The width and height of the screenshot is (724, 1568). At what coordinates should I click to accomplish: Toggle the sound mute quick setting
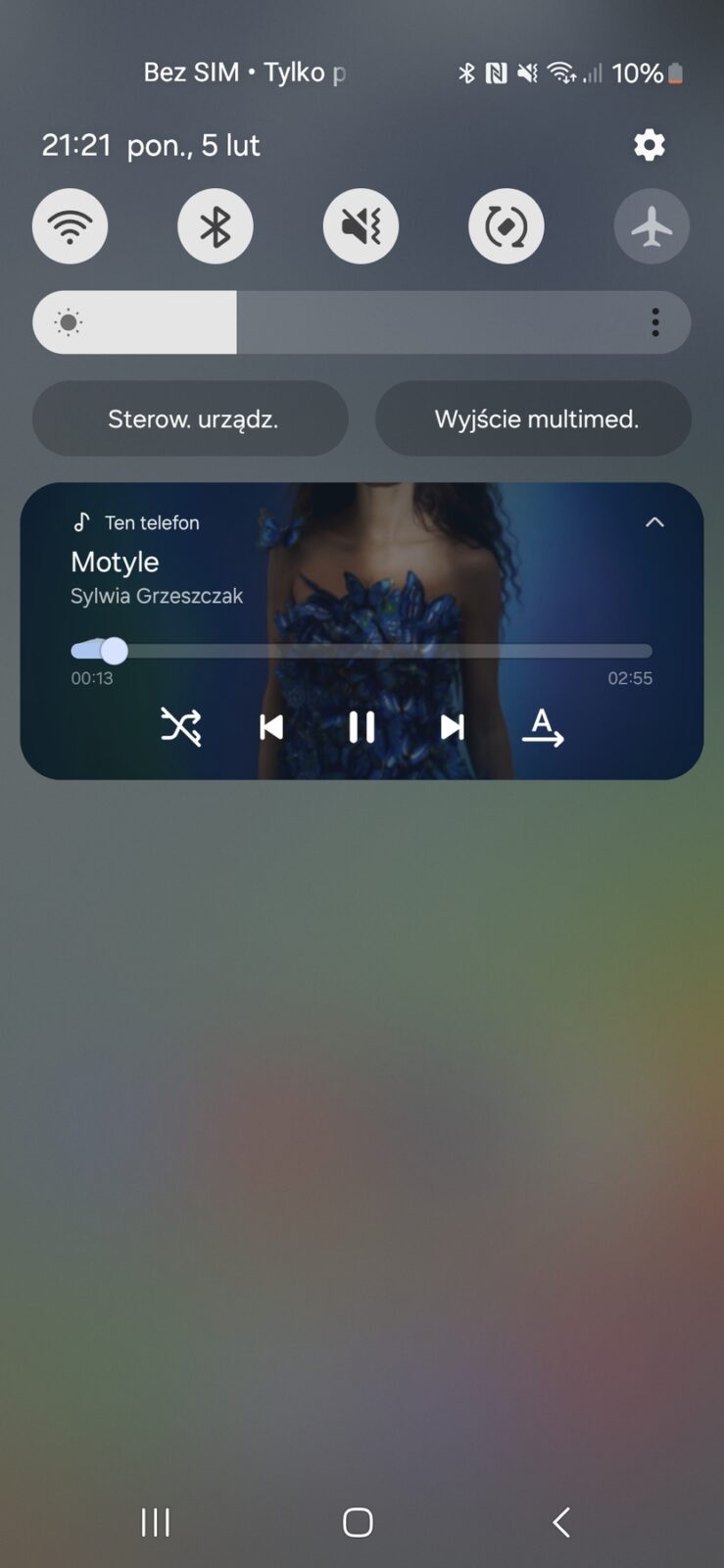pyautogui.click(x=361, y=226)
